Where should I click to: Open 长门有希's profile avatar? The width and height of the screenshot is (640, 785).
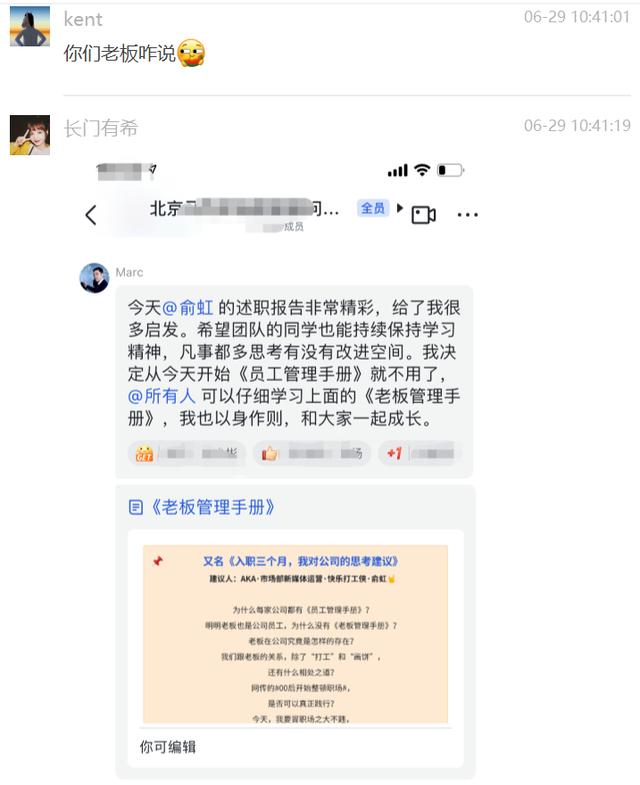pyautogui.click(x=30, y=134)
